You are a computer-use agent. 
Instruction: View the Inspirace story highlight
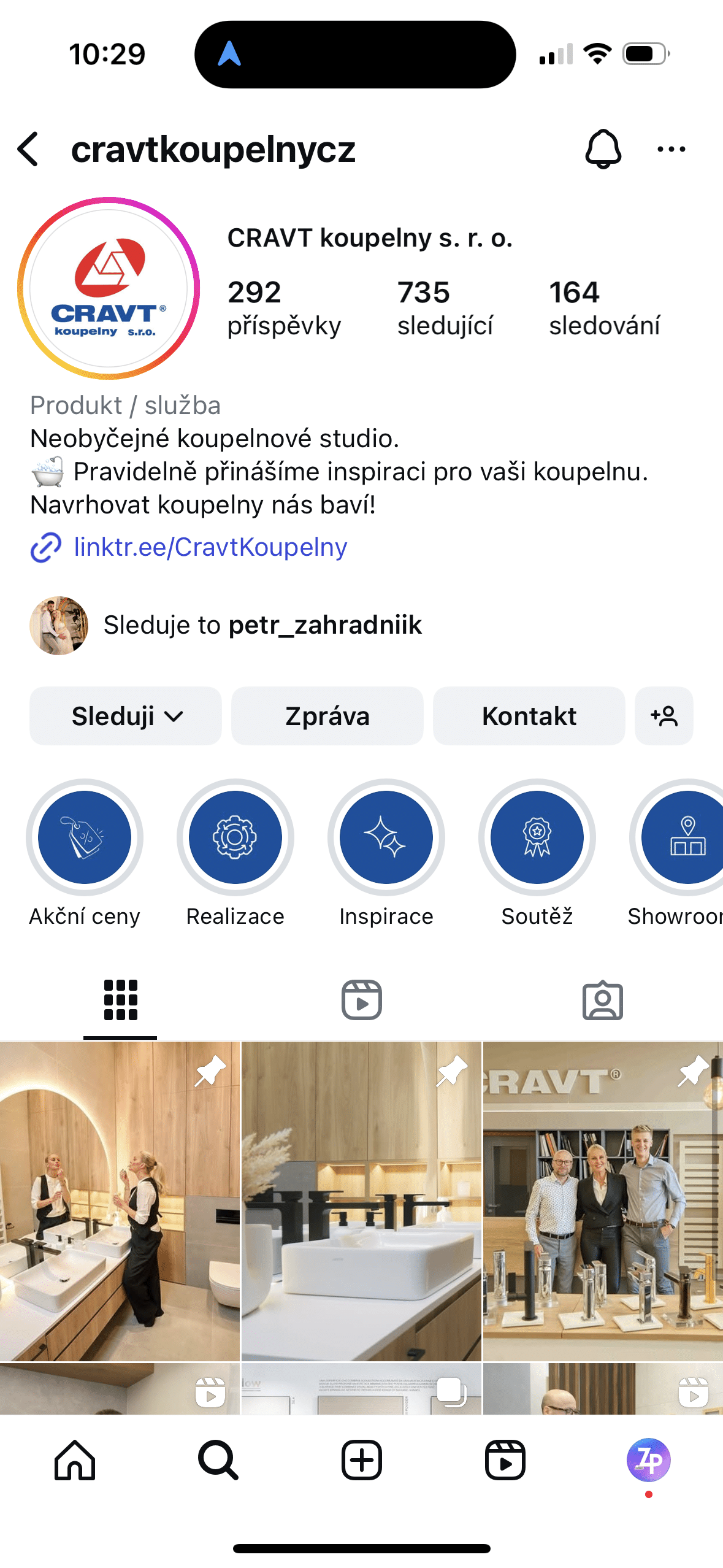pos(386,837)
